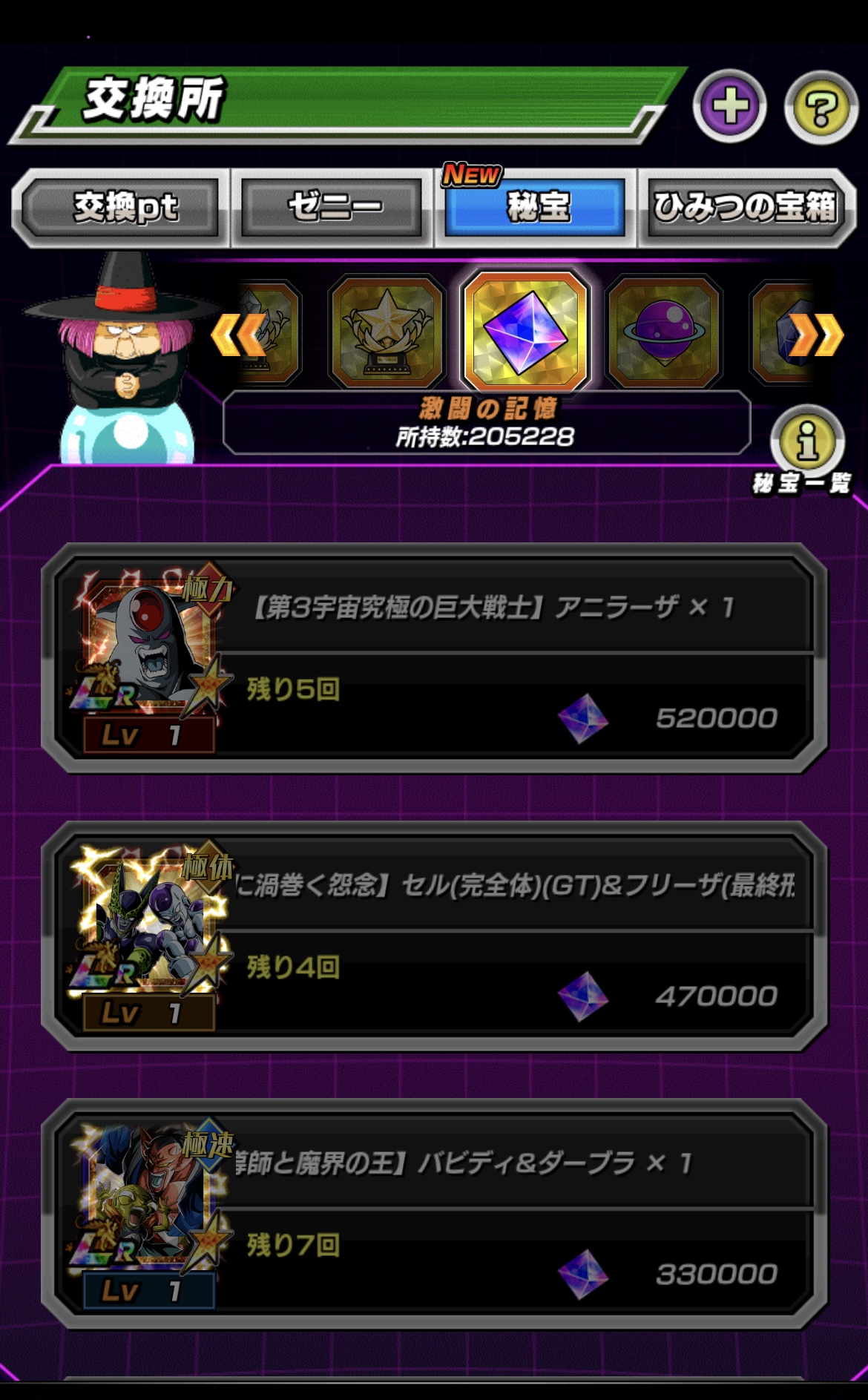Open the バビディ&ダーブラ exchange for 330000
The width and height of the screenshot is (868, 1400).
point(434,1214)
